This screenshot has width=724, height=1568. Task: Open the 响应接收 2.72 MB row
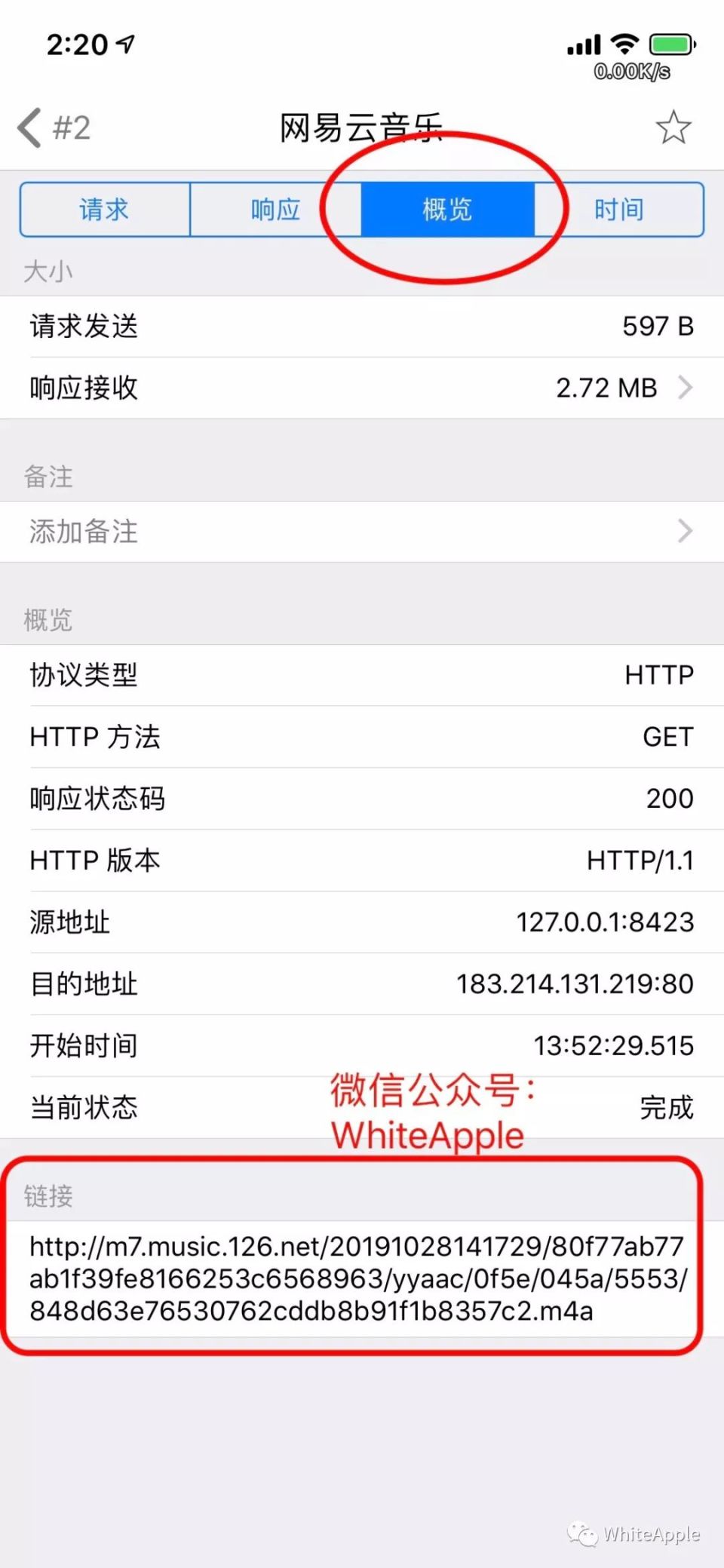[x=362, y=388]
